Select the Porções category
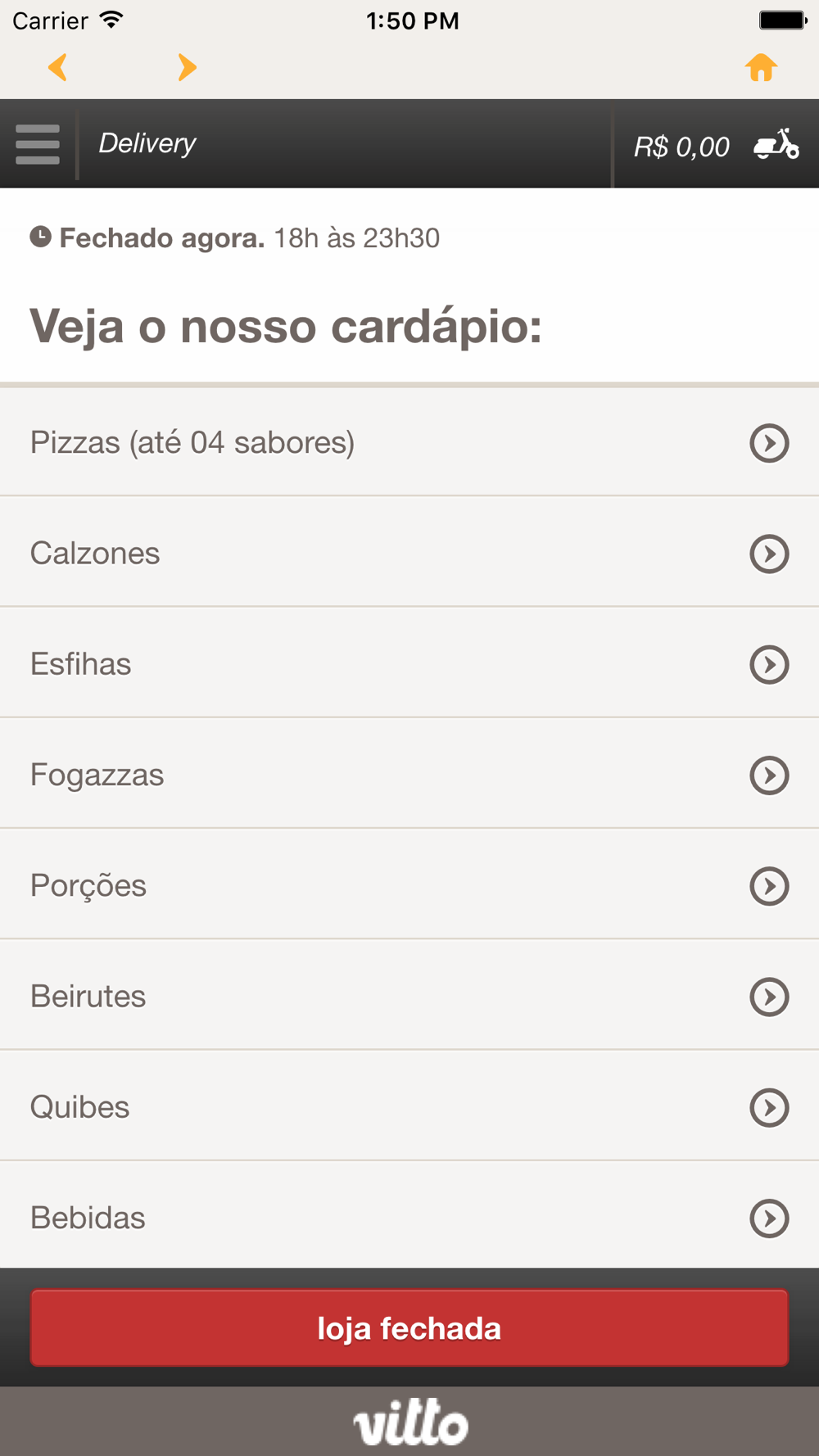The width and height of the screenshot is (819, 1456). [409, 885]
